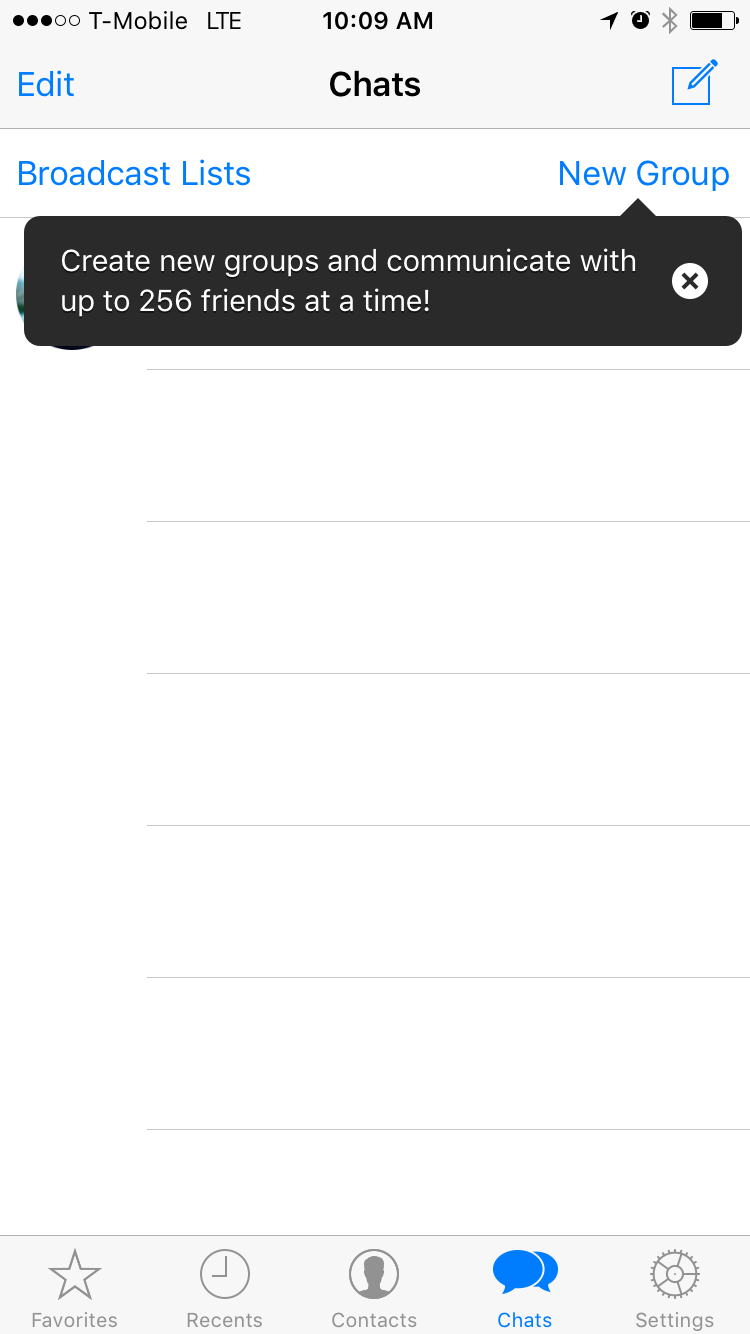Go to the Settings tab
The image size is (750, 1334).
pyautogui.click(x=675, y=1290)
